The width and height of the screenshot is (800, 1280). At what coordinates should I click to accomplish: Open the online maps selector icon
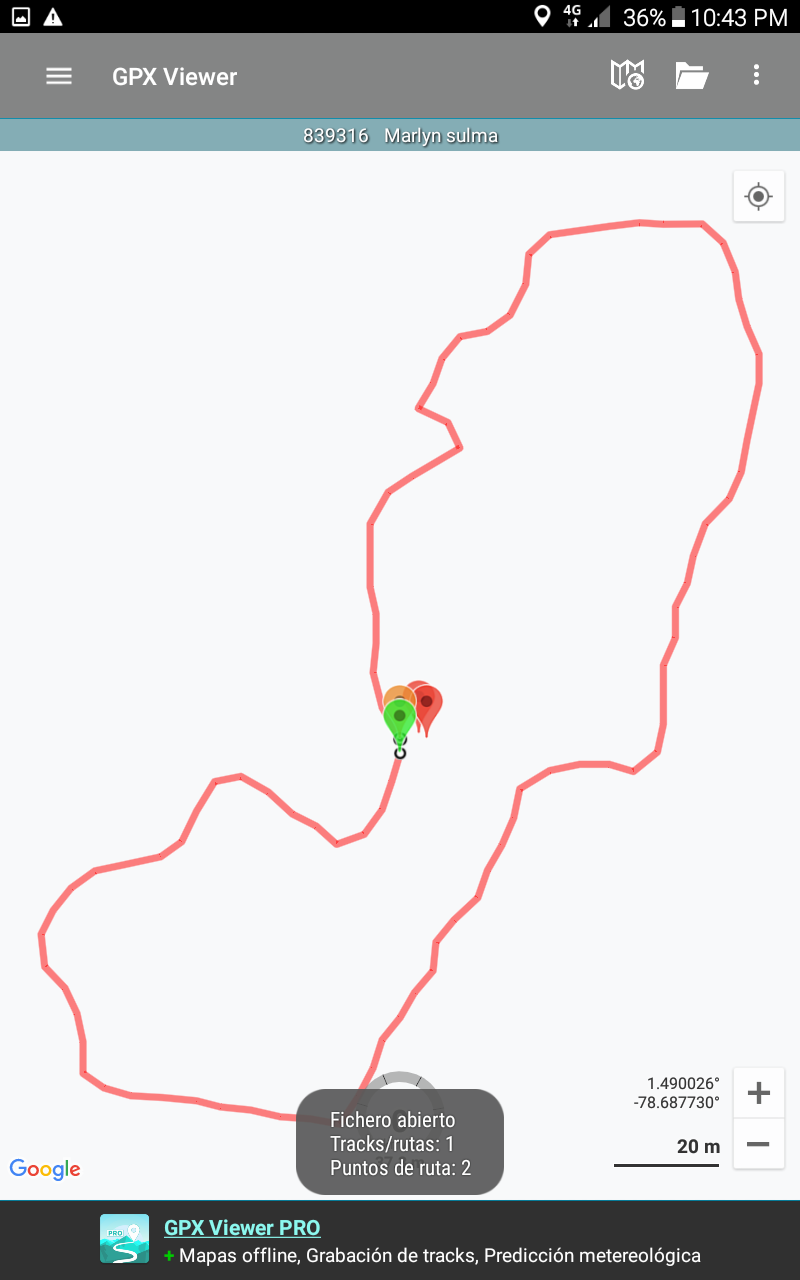click(627, 76)
